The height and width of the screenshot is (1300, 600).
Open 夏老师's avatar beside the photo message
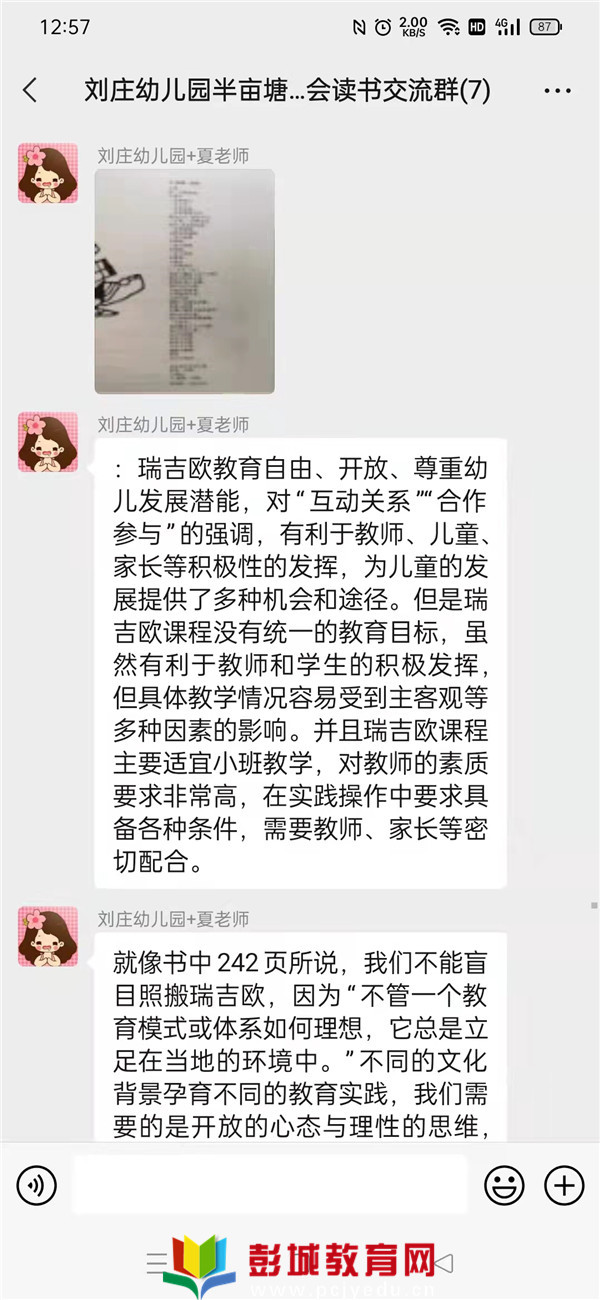coord(47,173)
